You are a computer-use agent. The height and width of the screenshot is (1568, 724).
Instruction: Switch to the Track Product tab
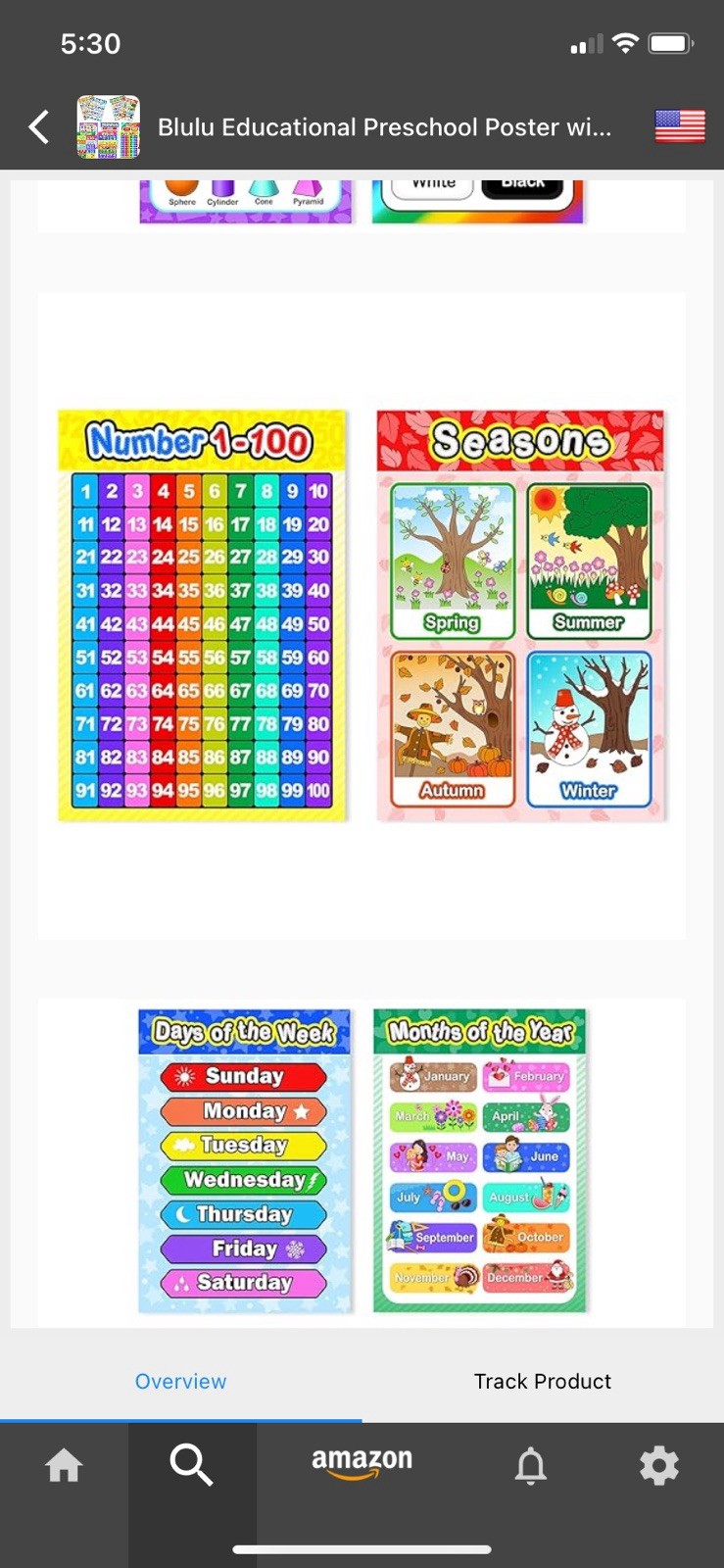[x=542, y=1381]
